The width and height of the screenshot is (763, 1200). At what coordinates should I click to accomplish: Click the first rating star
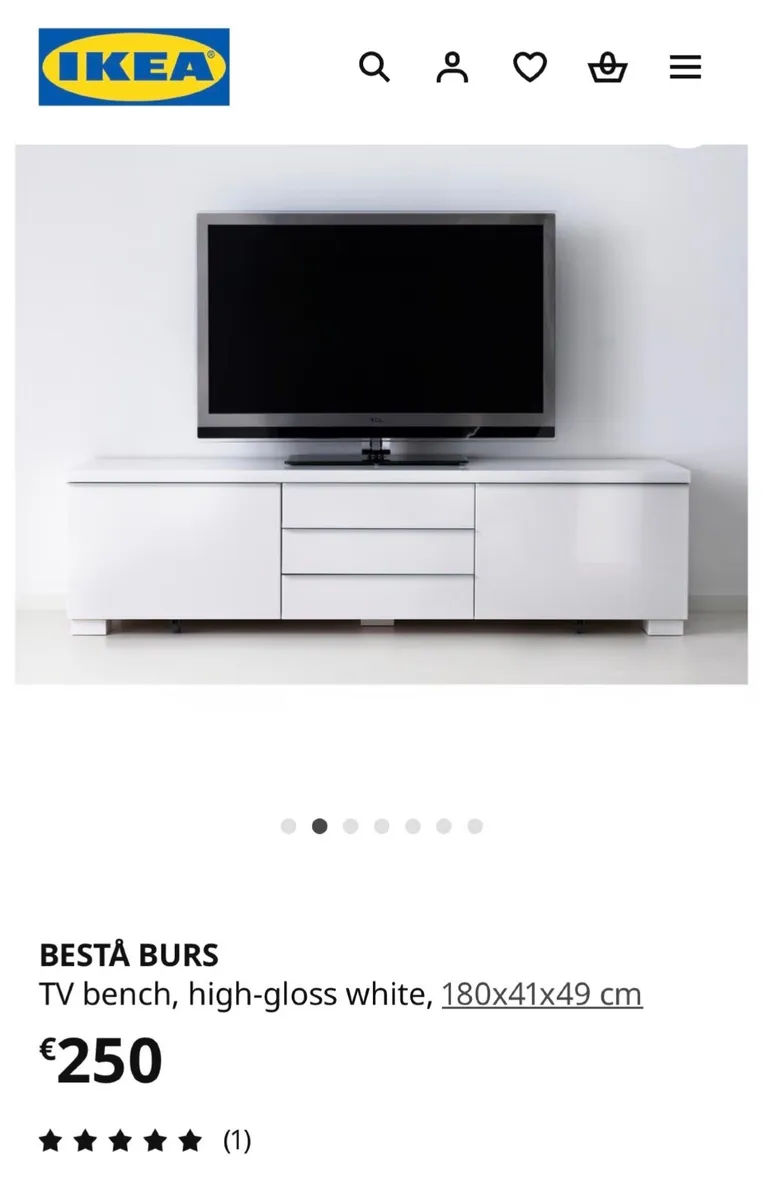tap(51, 1139)
